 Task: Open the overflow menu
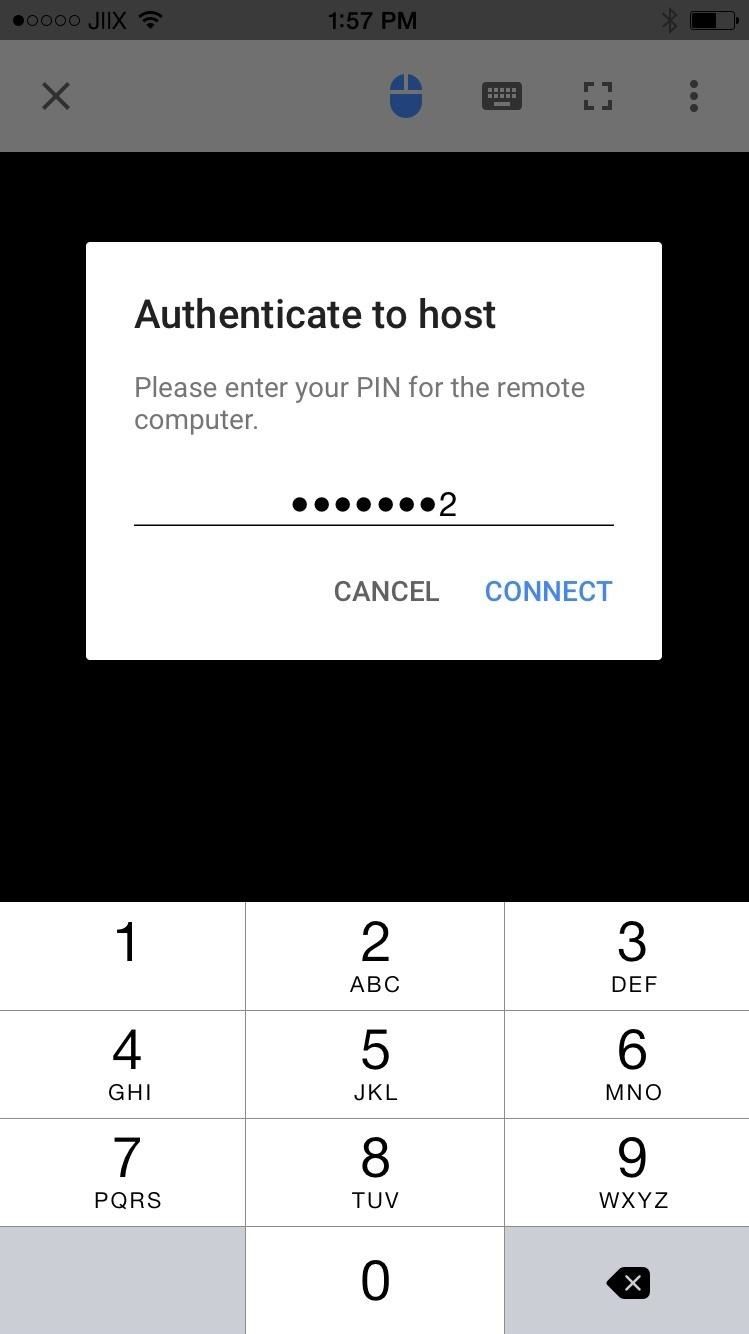(x=693, y=96)
